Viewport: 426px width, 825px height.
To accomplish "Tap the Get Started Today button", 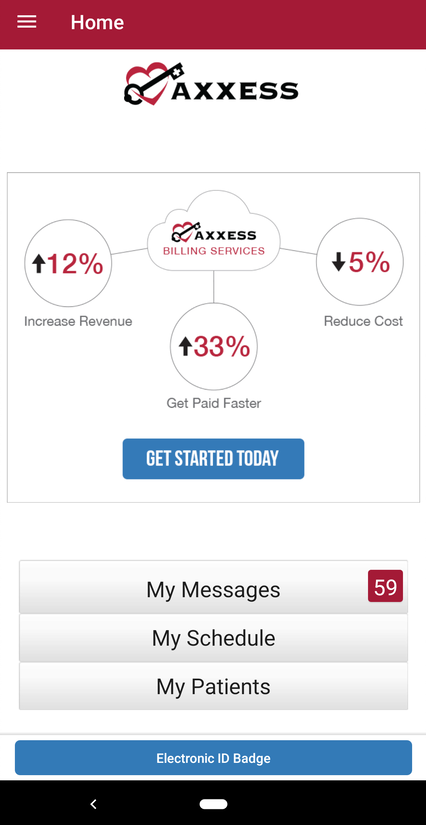I will click(213, 459).
